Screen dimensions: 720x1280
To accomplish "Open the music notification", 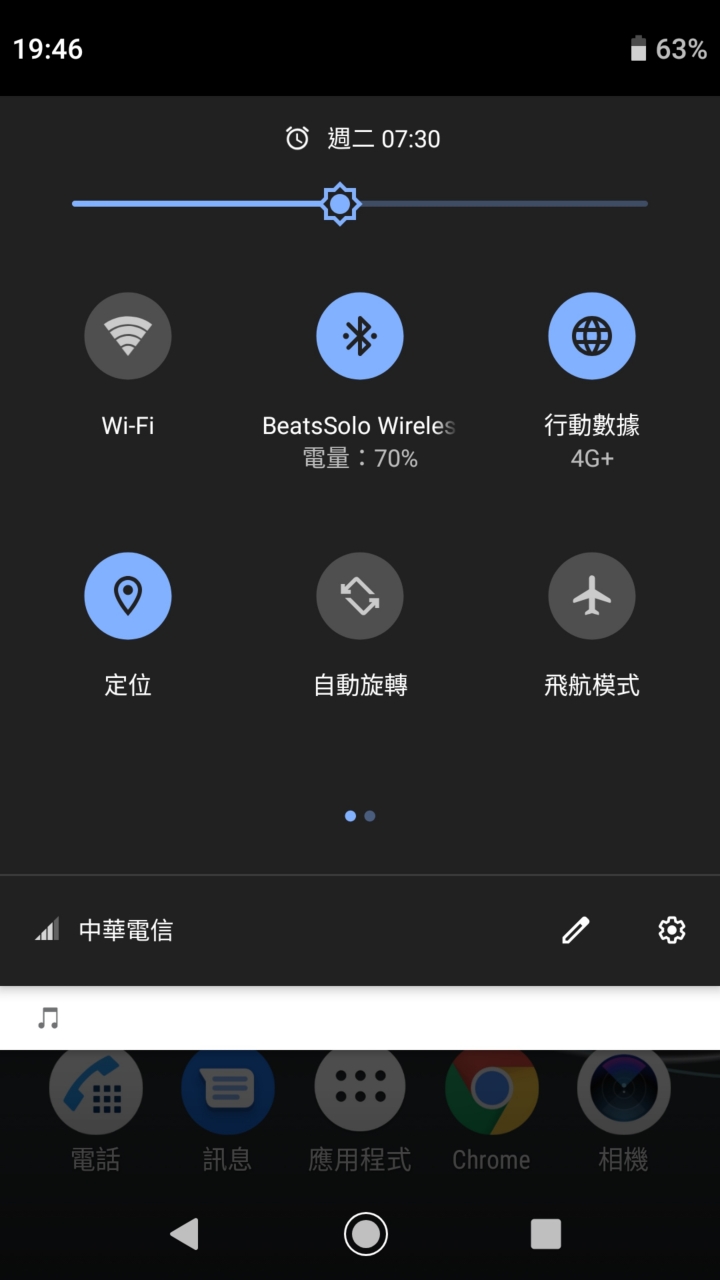I will [x=360, y=1018].
